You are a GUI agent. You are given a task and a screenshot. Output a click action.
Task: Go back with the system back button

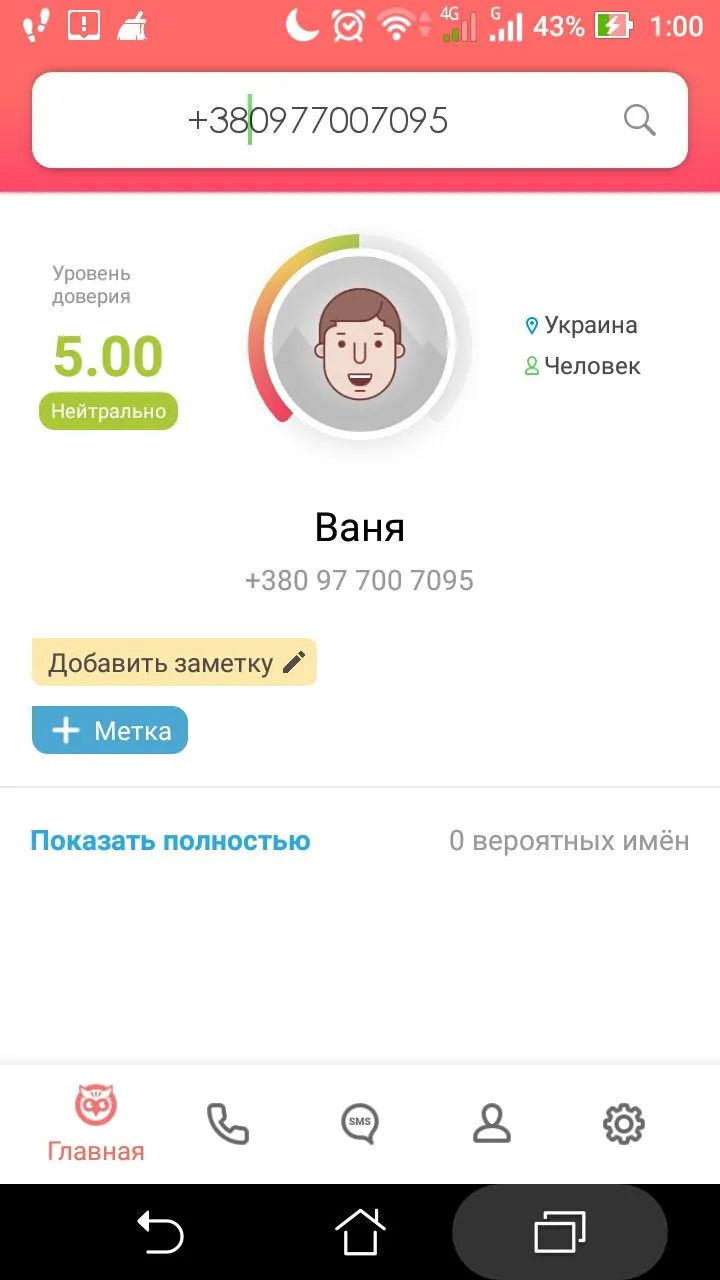(x=160, y=1232)
